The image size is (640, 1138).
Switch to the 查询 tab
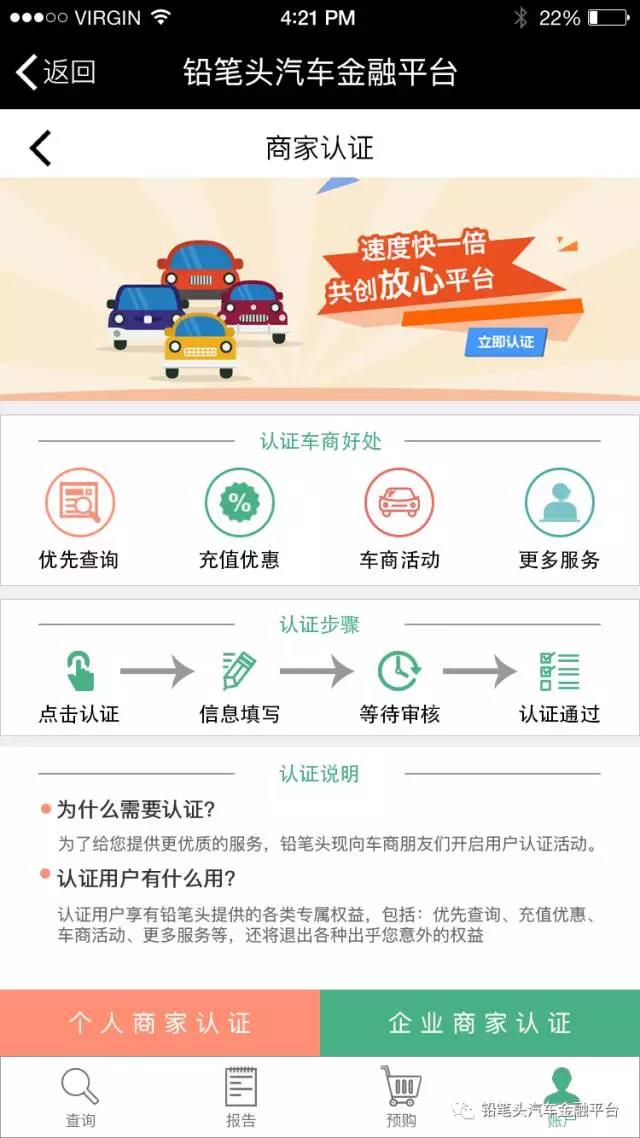(80, 1097)
